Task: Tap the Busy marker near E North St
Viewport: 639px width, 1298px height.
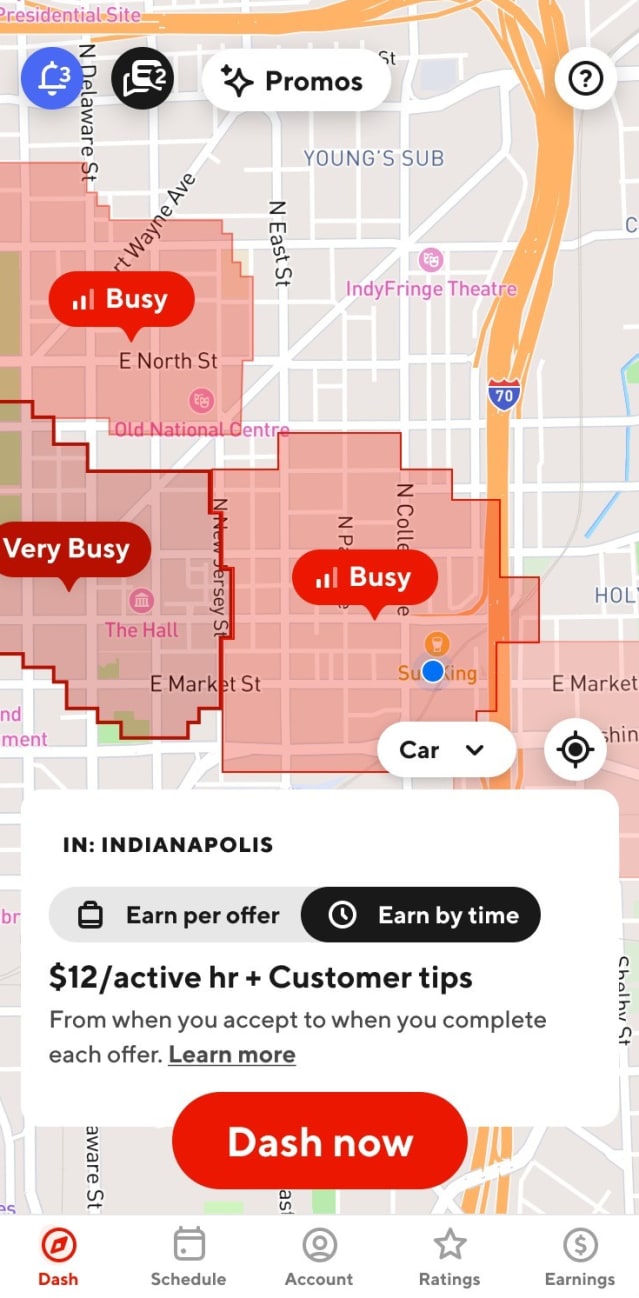Action: (x=121, y=299)
